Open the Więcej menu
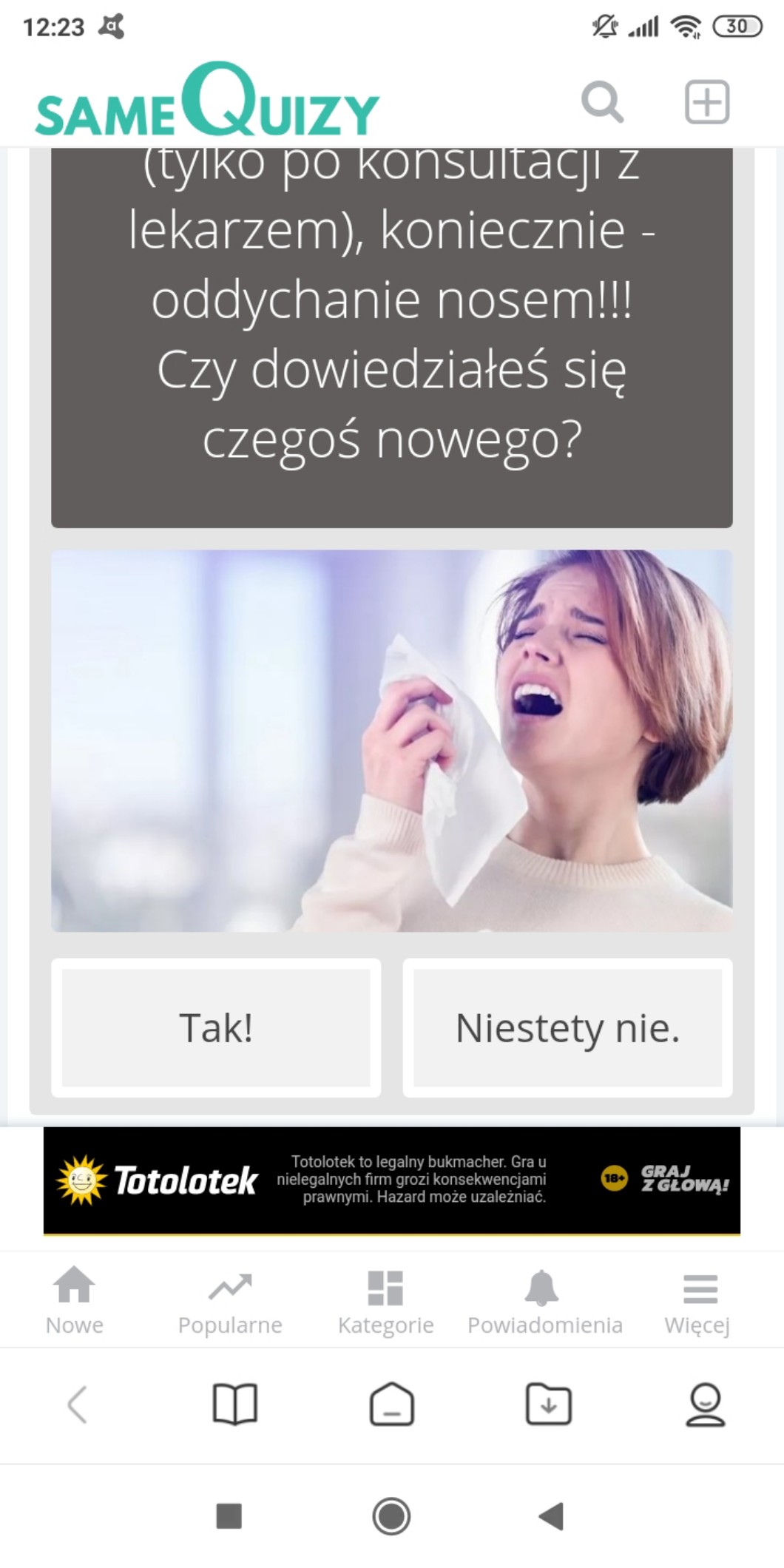 click(697, 1301)
